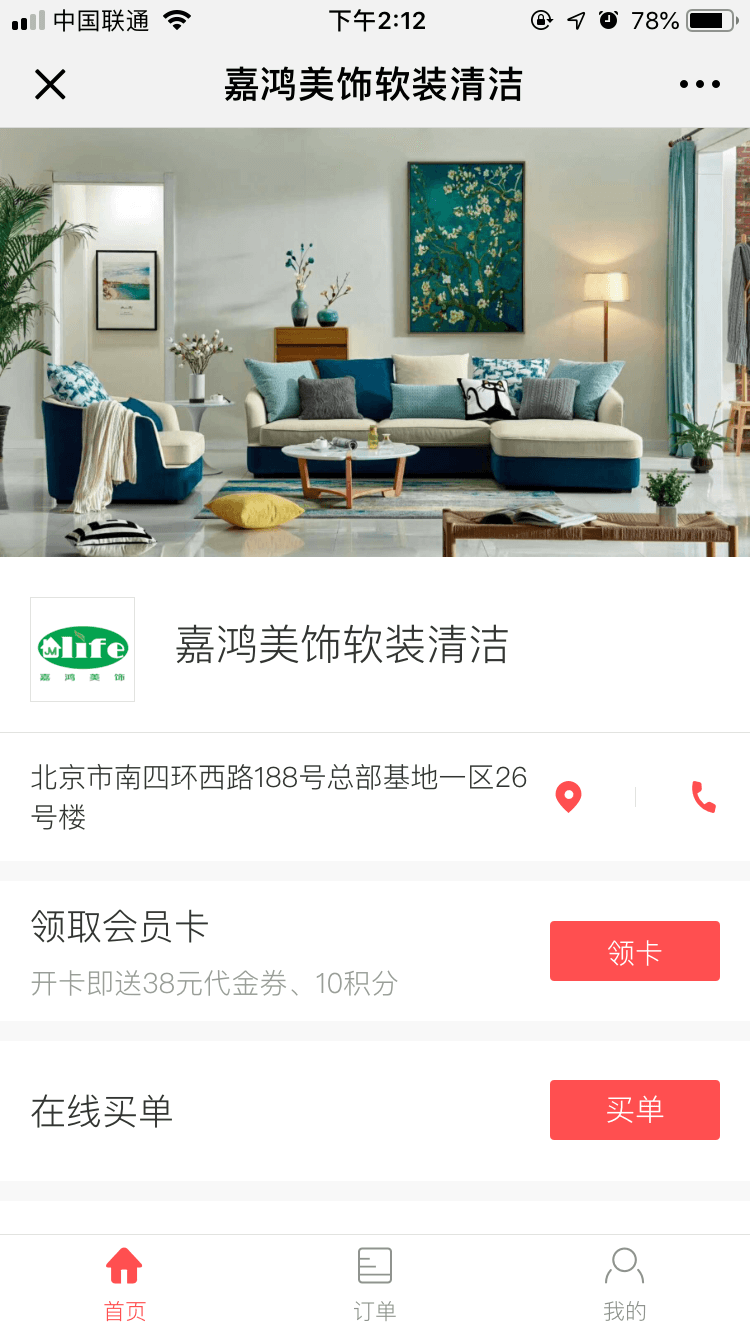This screenshot has width=750, height=1334.
Task: Open the 我的 tab
Action: click(625, 1284)
